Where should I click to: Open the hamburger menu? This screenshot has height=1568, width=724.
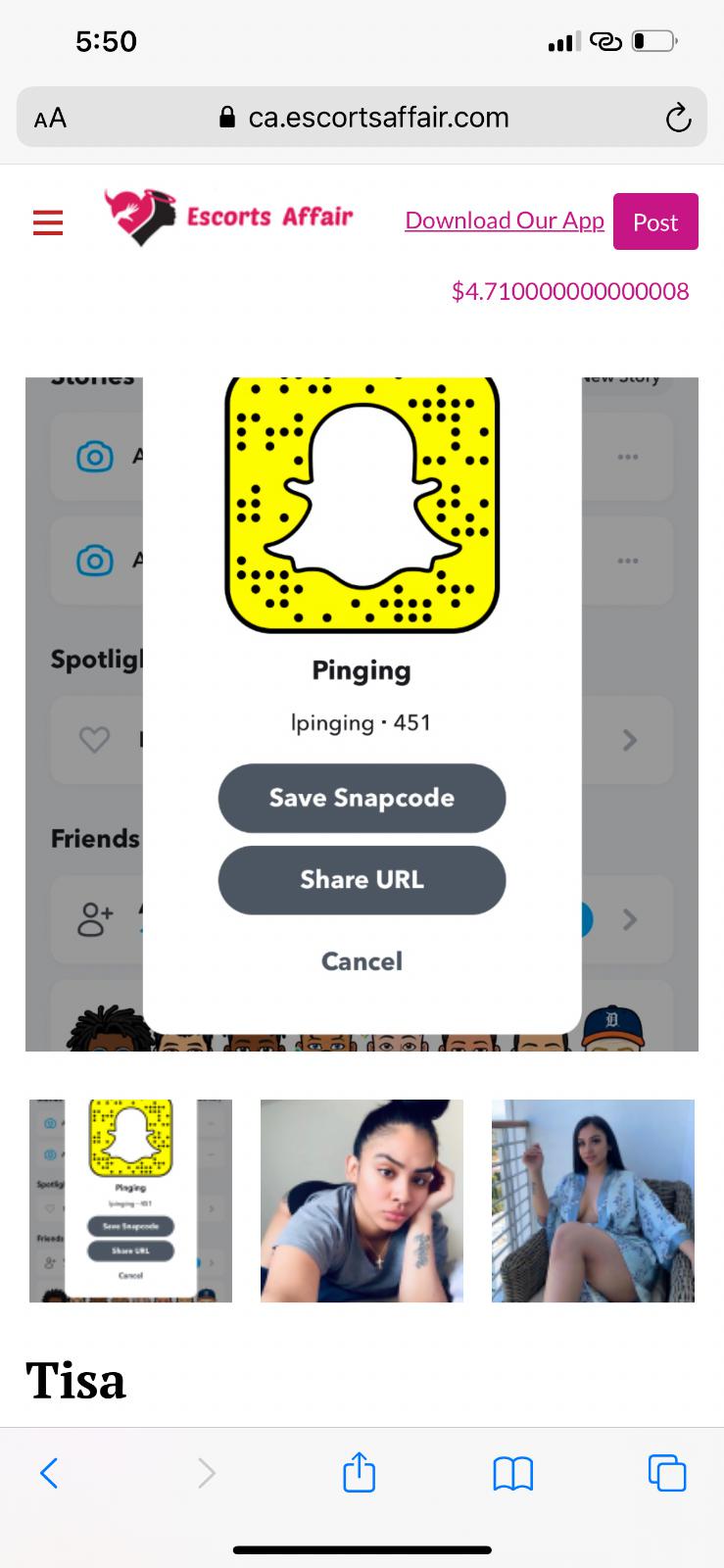48,222
